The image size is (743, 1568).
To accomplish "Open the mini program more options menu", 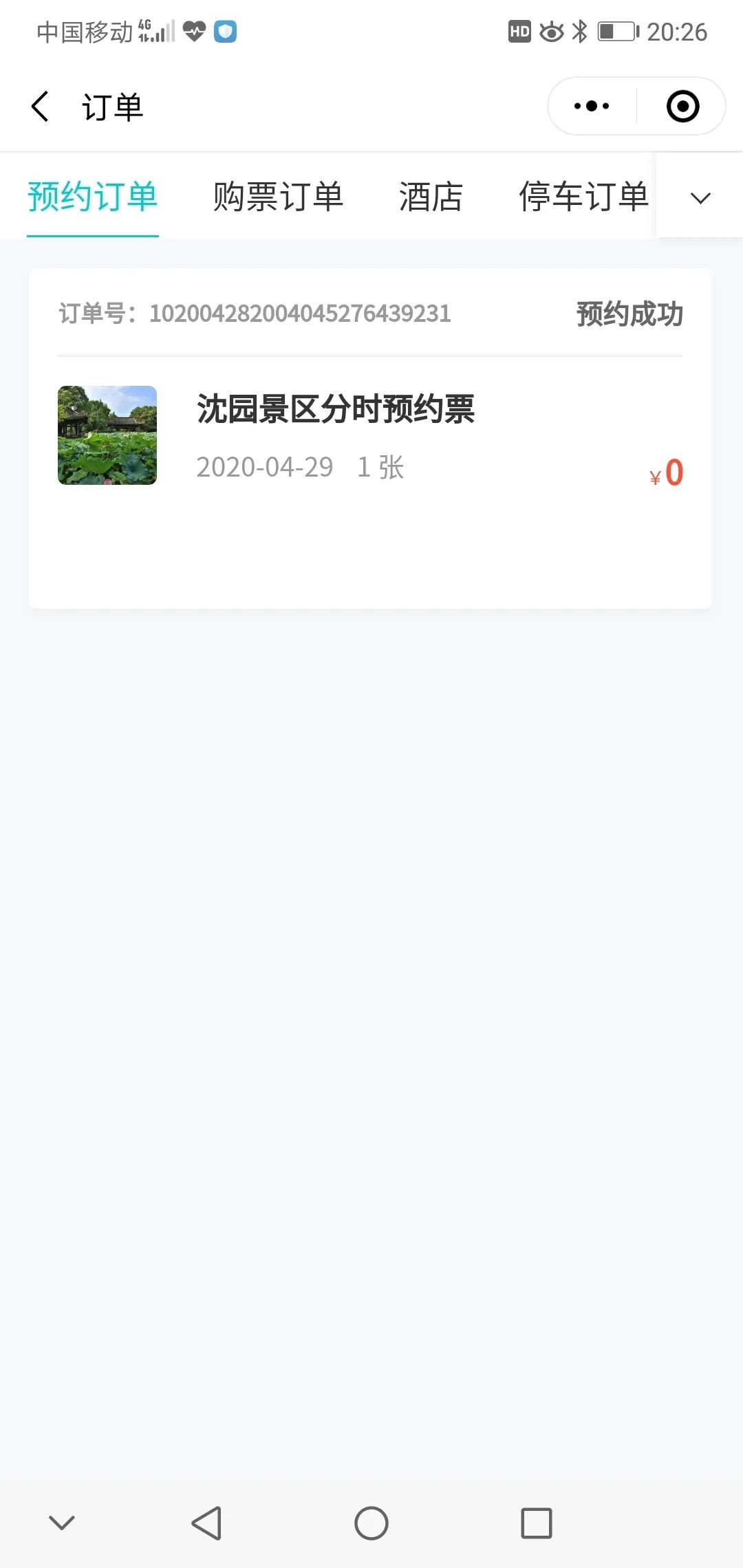I will (x=592, y=106).
